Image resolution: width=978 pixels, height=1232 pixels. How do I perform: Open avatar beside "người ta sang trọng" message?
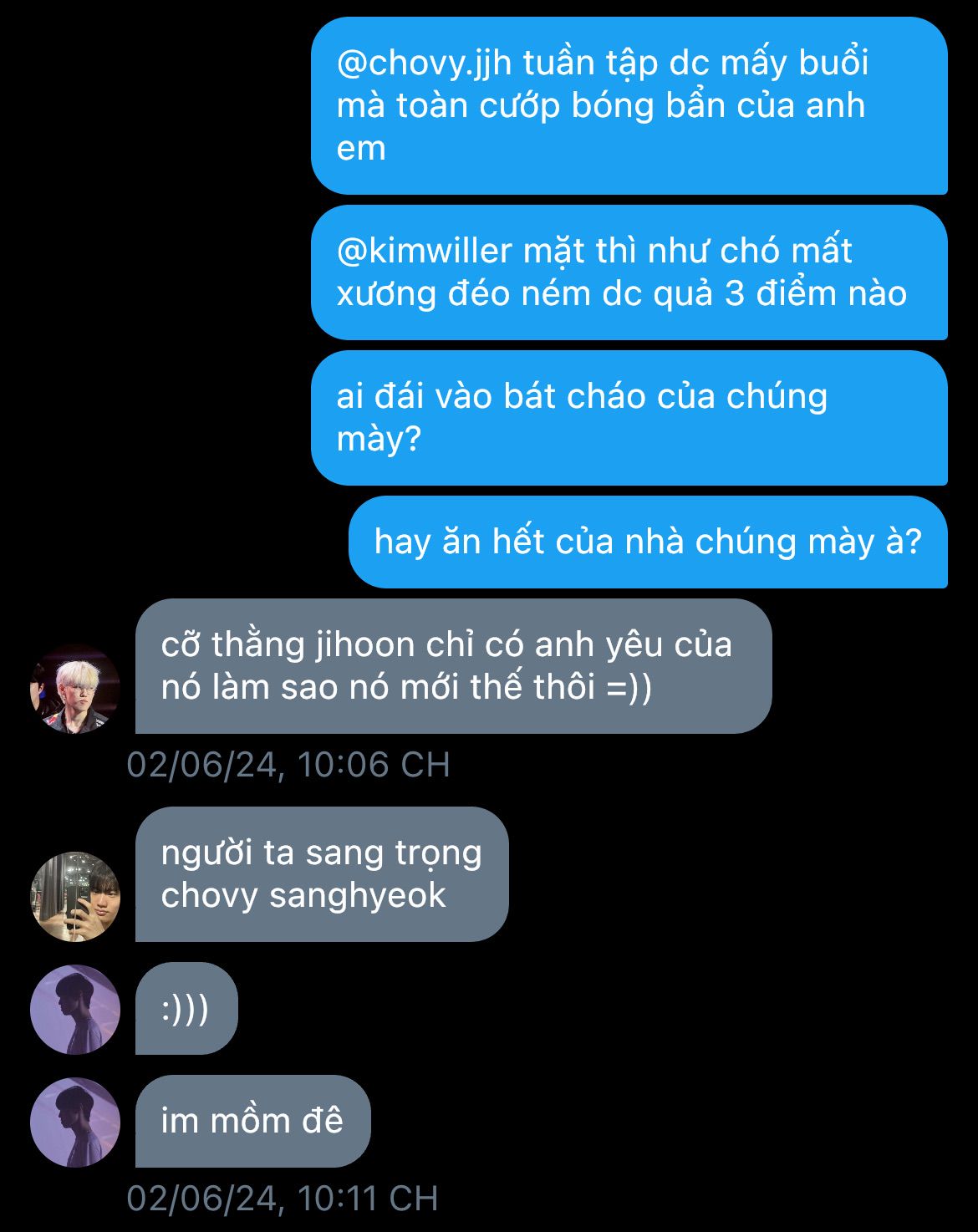pos(75,896)
